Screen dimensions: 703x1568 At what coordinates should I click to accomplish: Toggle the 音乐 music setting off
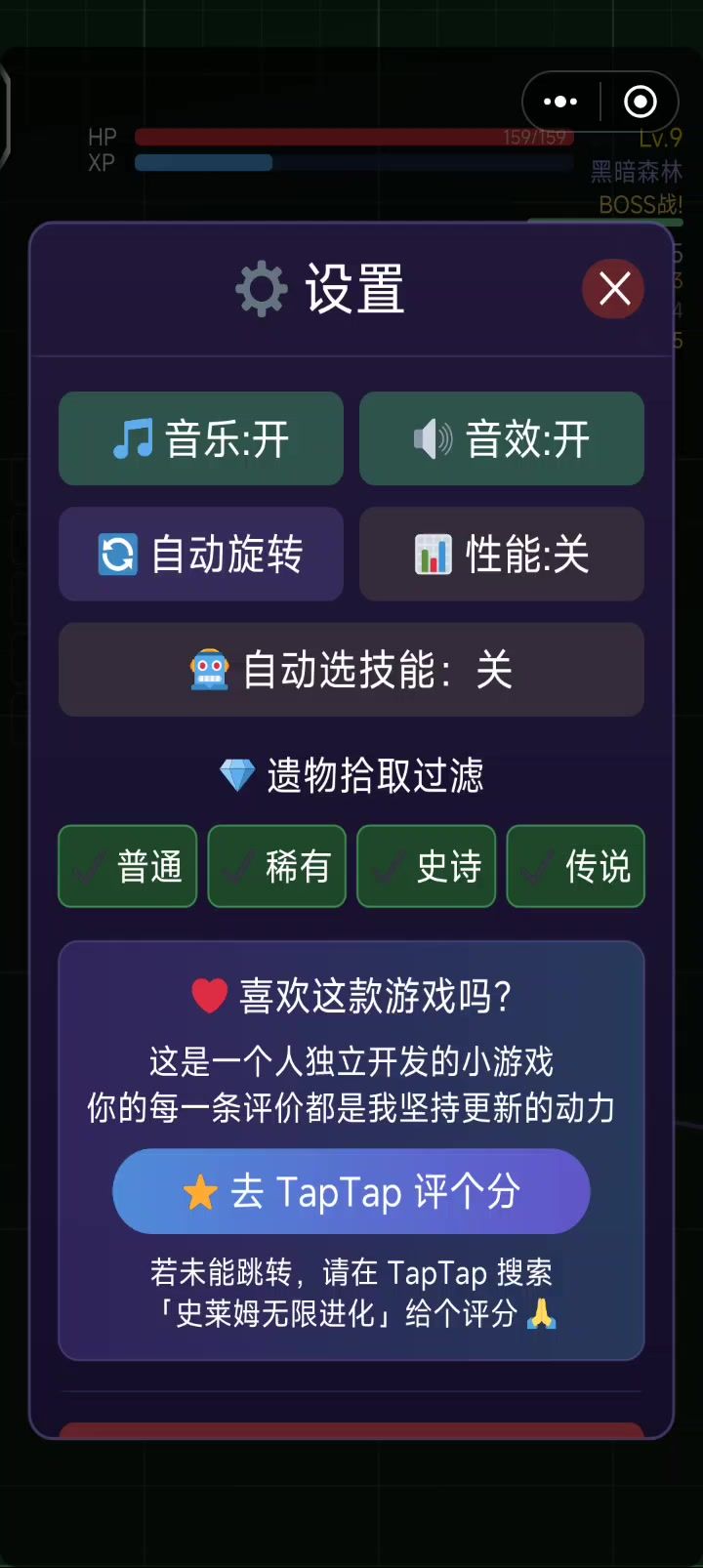(x=201, y=439)
